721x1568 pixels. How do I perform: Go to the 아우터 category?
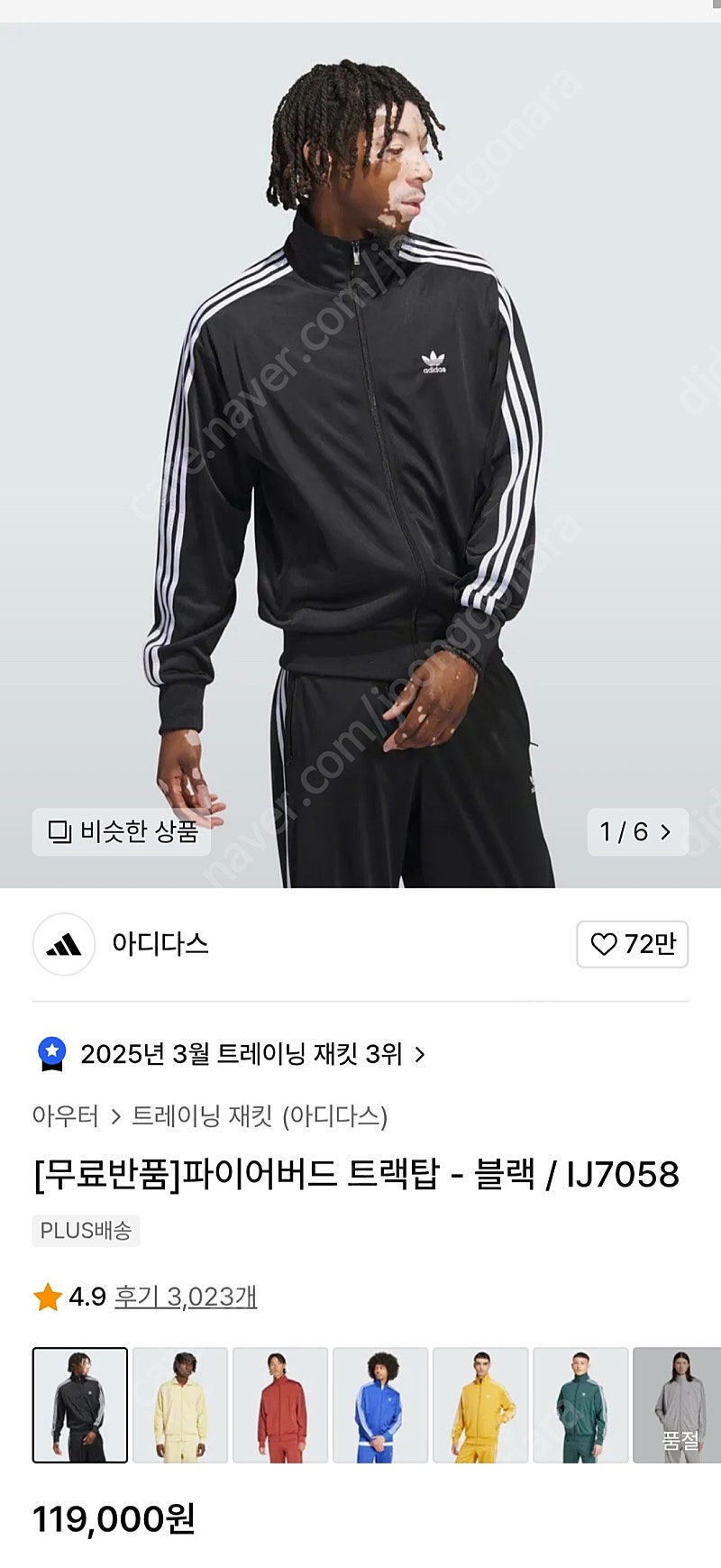click(65, 1116)
